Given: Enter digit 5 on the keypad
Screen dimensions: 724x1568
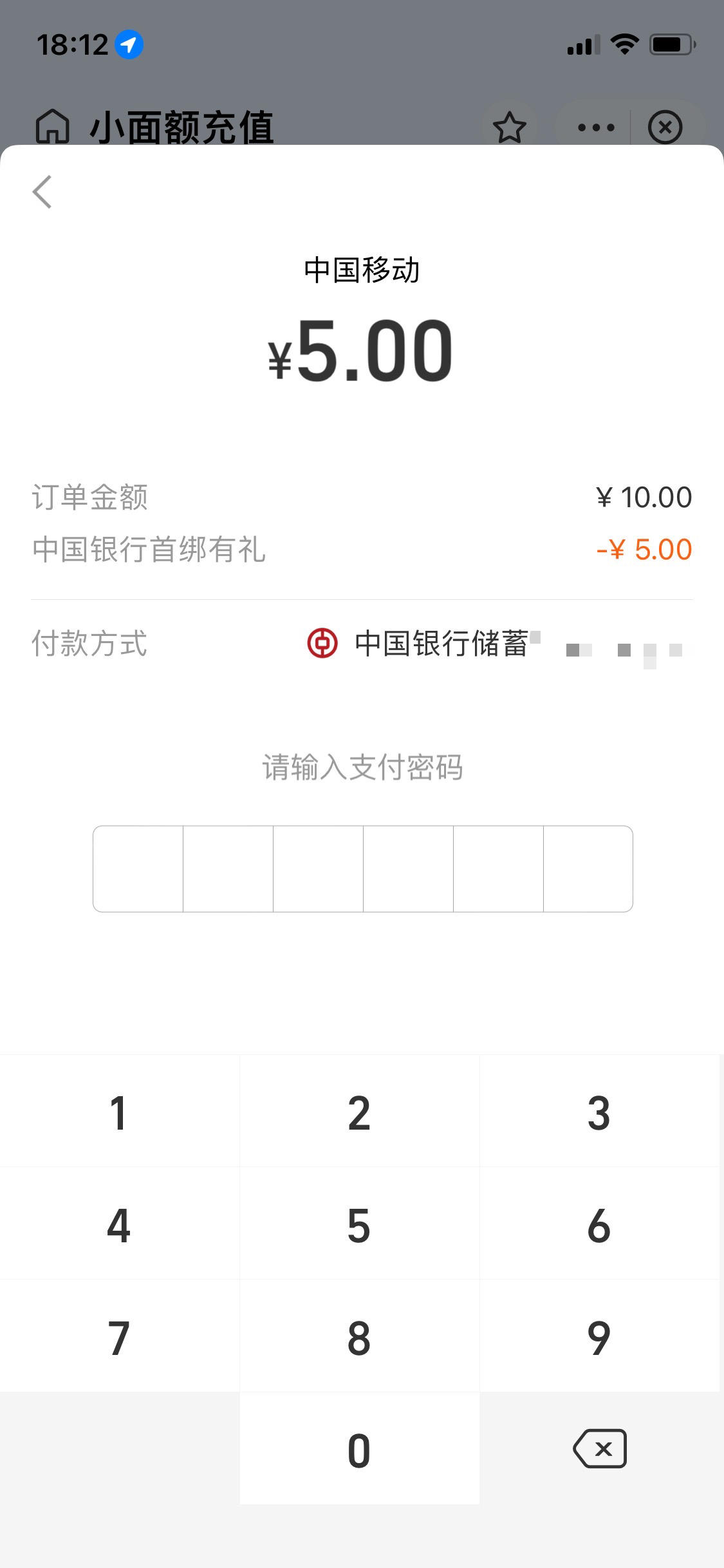Looking at the screenshot, I should (x=359, y=1224).
